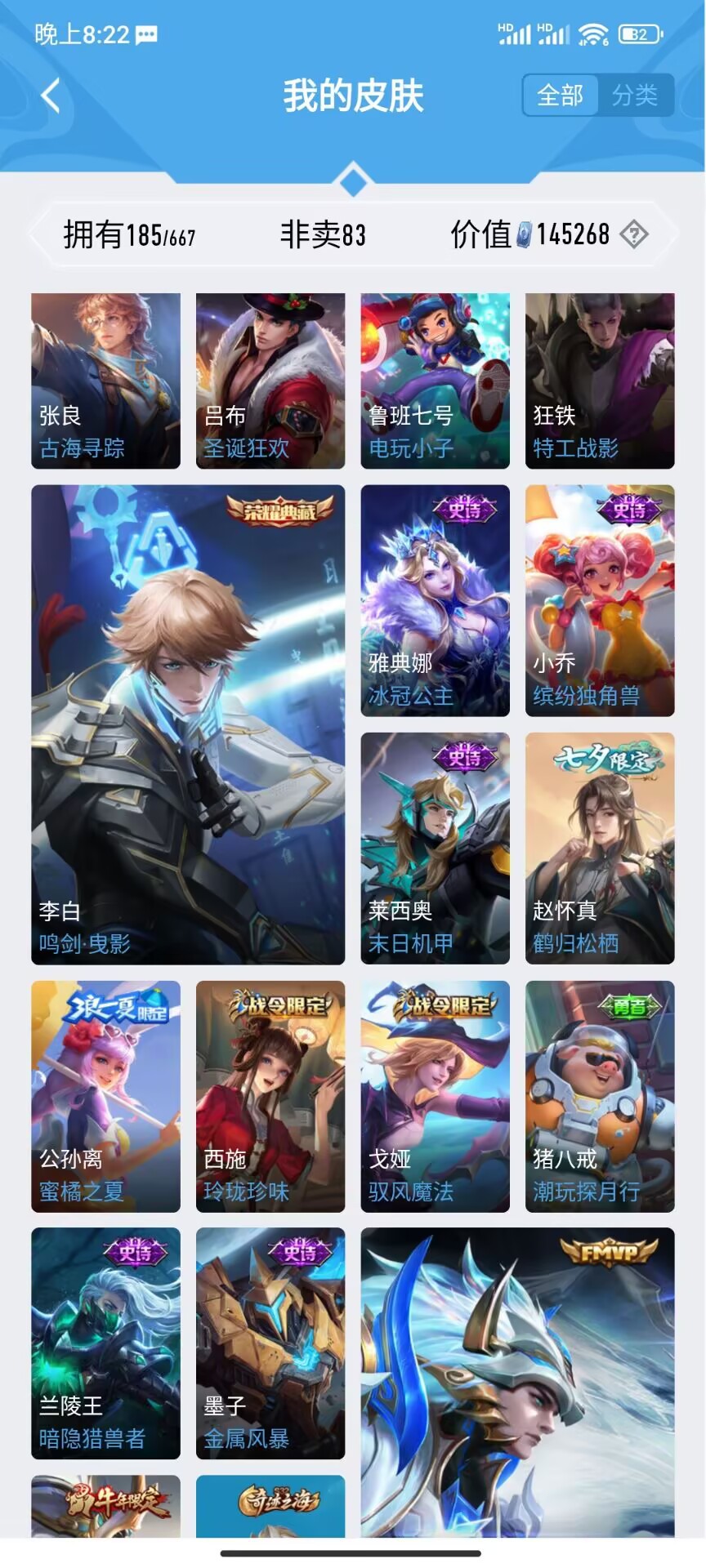
Task: Switch to the 全部 segment
Action: [560, 96]
